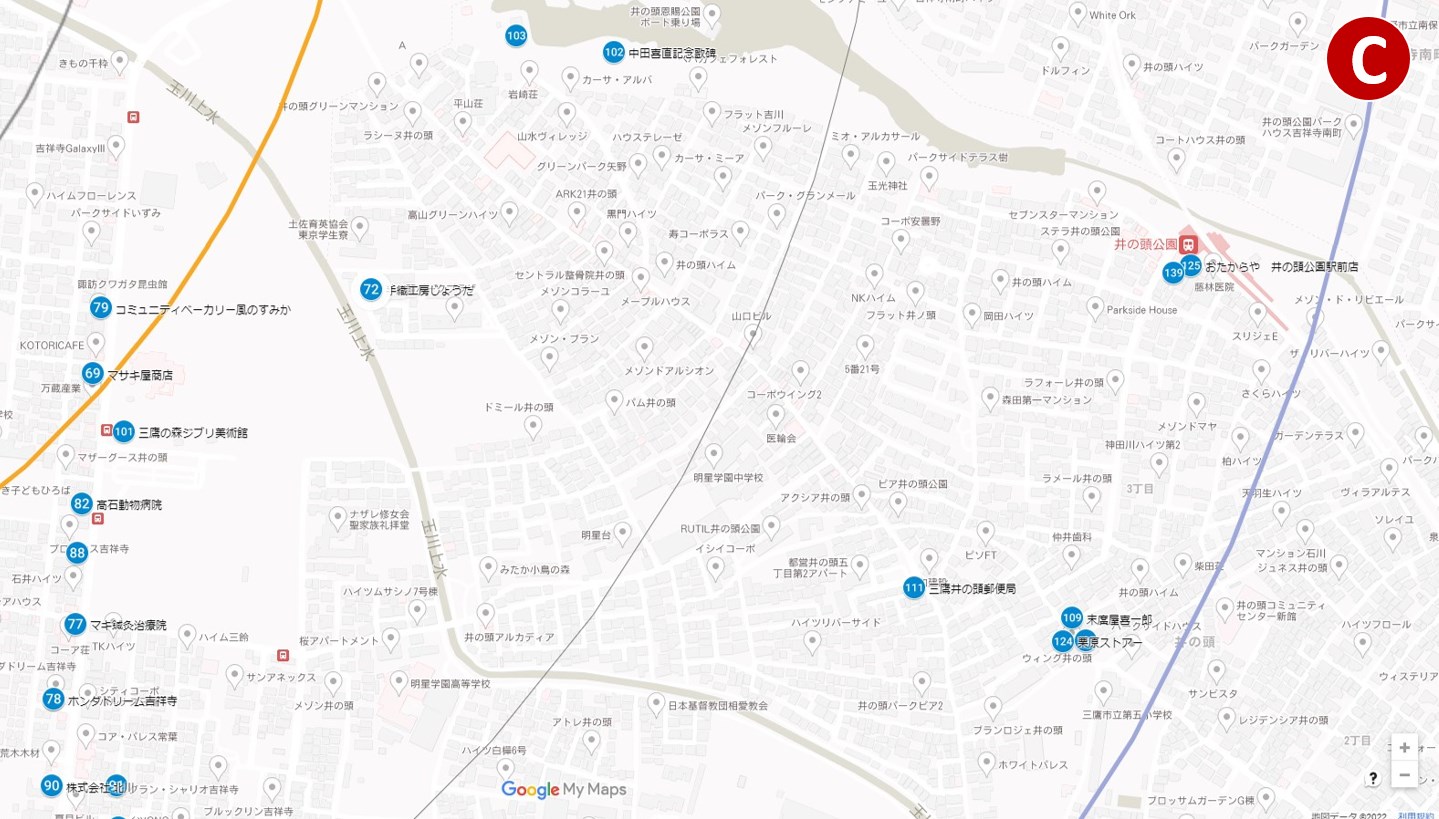The width and height of the screenshot is (1439, 819).
Task: Tap marker 78 ホンダドリーム吉祥寺
Action: pos(54,700)
